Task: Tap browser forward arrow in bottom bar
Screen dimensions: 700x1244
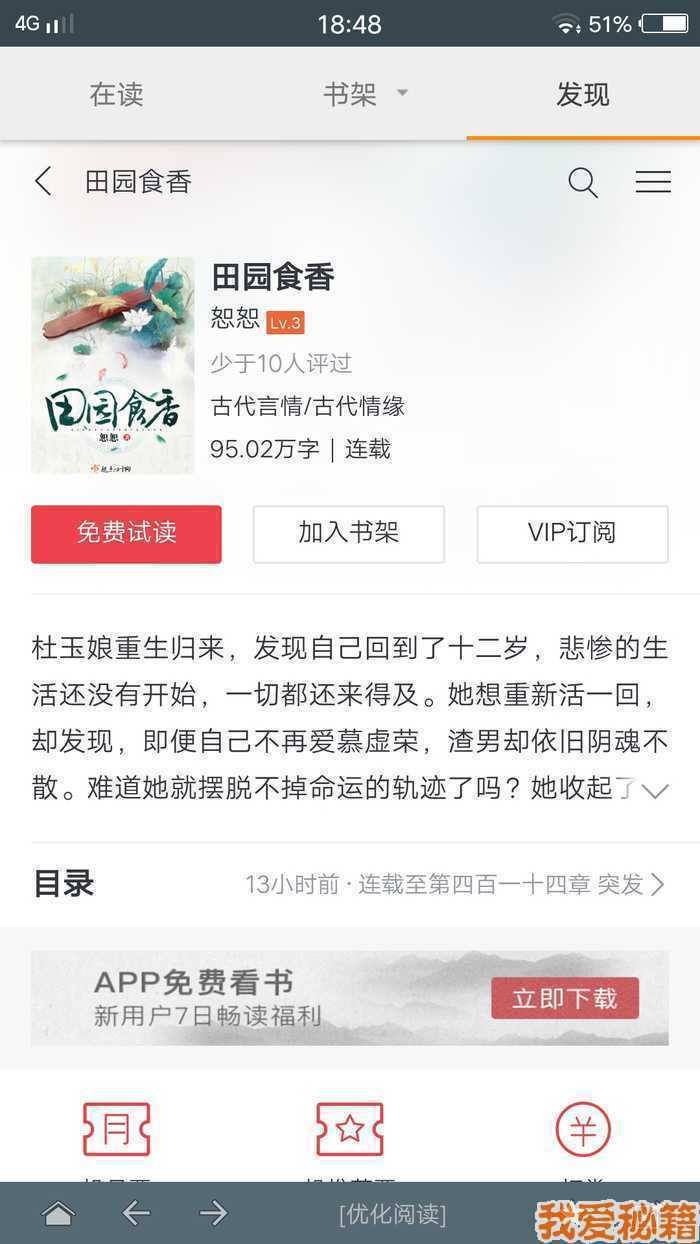Action: [x=213, y=1214]
